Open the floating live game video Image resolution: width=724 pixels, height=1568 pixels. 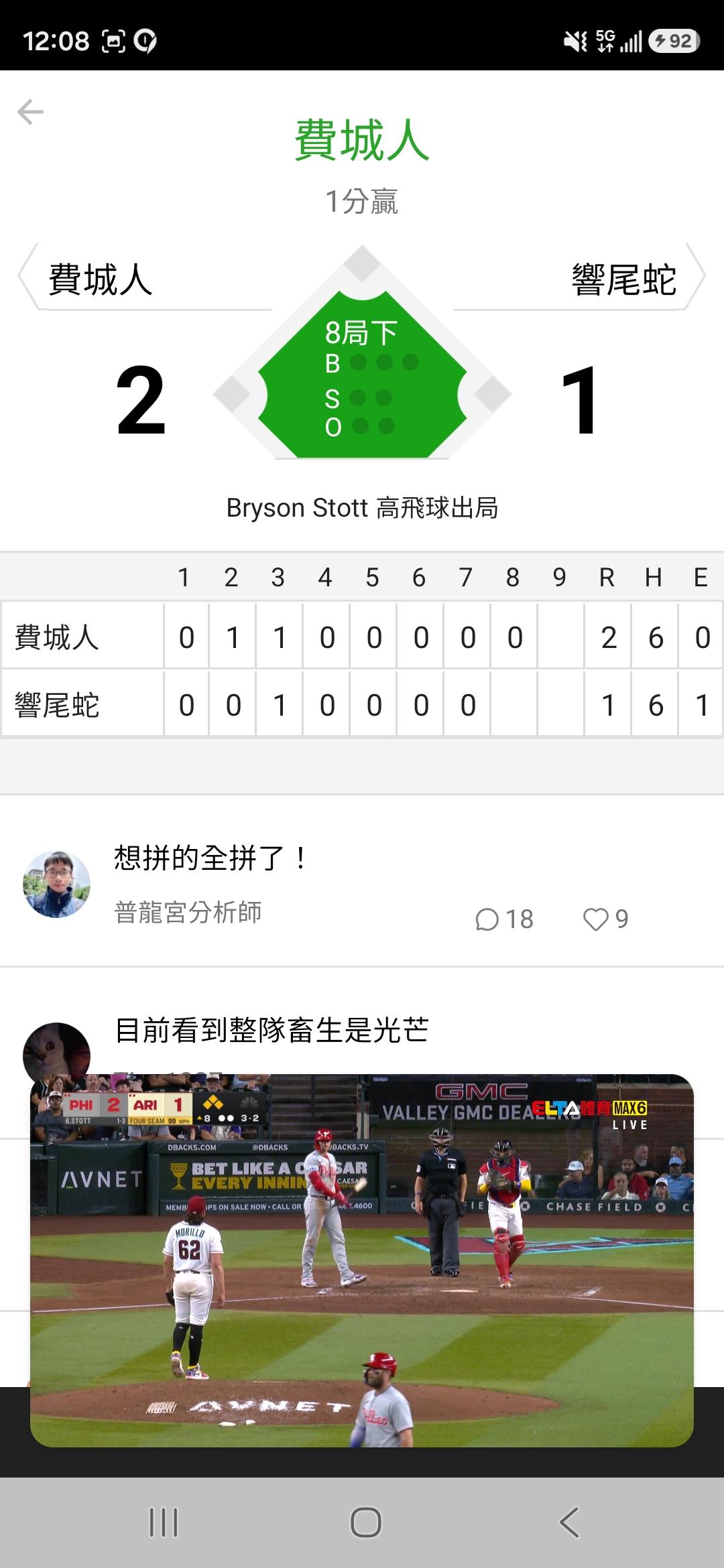tap(362, 1260)
